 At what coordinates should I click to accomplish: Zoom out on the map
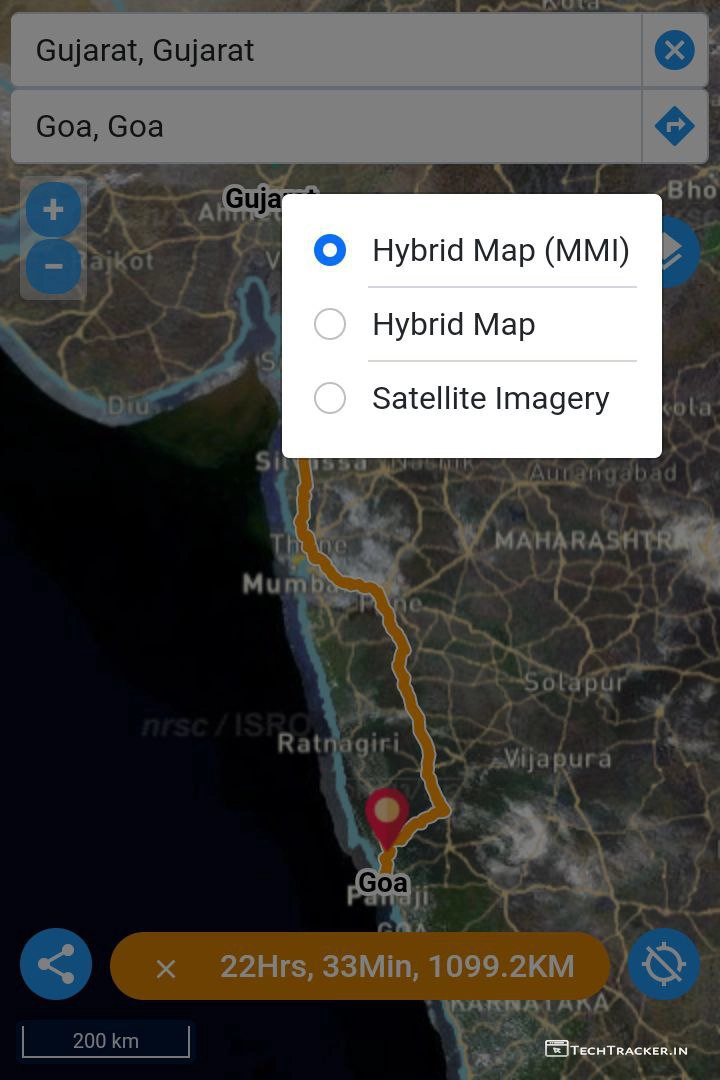point(53,266)
